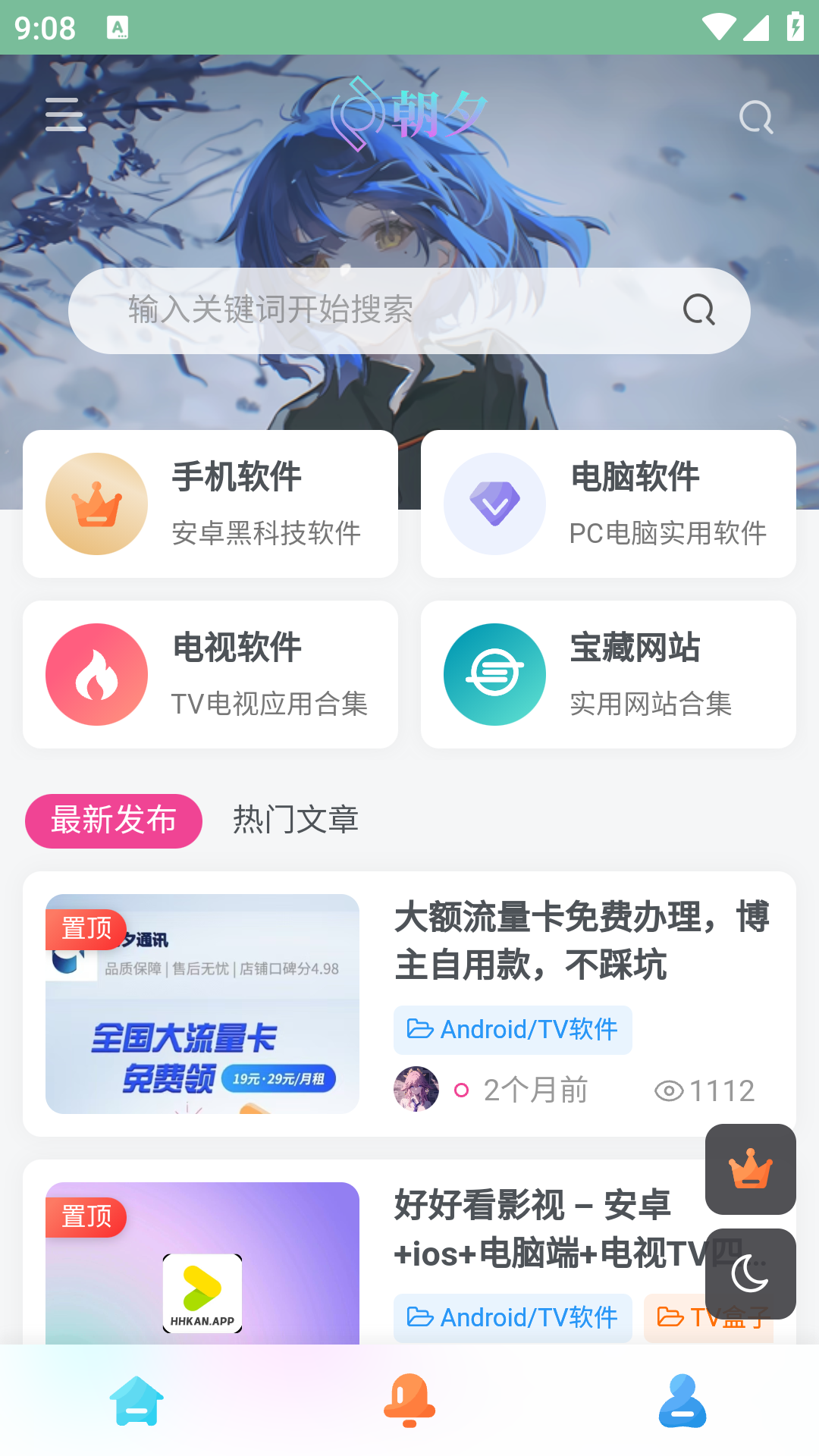This screenshot has width=819, height=1456.
Task: Toggle dark mode with the moon button
Action: pos(750,1274)
